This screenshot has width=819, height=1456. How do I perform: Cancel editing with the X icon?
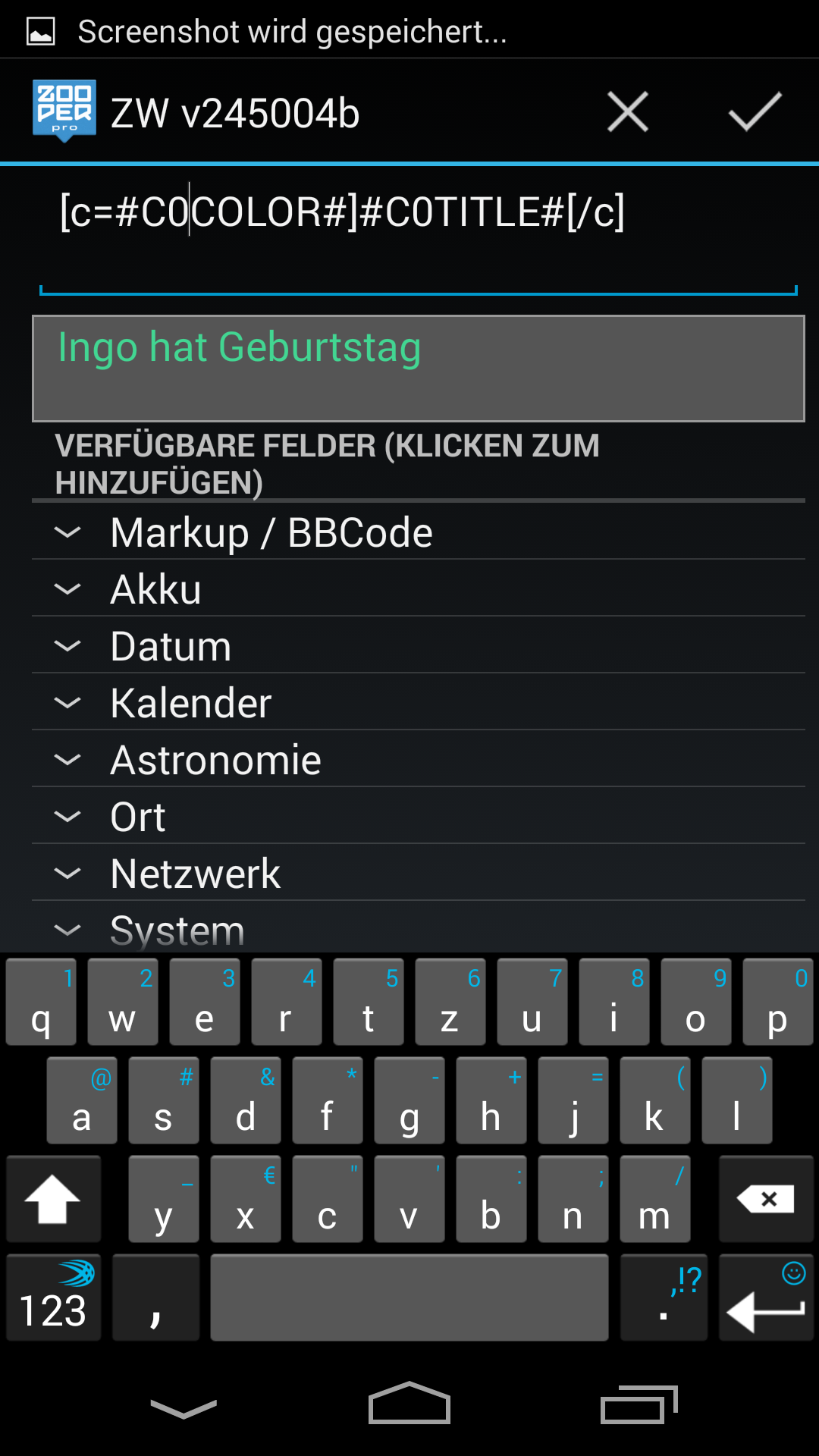click(628, 112)
